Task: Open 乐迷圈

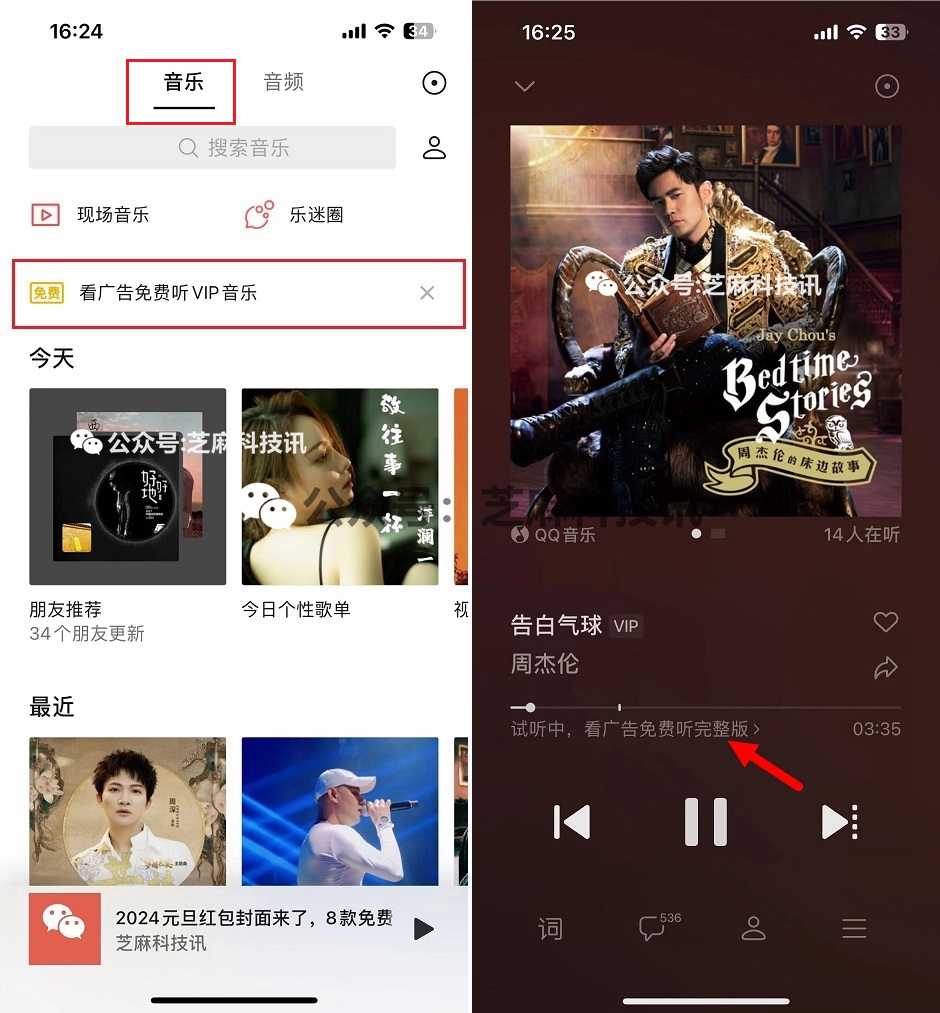Action: click(294, 214)
